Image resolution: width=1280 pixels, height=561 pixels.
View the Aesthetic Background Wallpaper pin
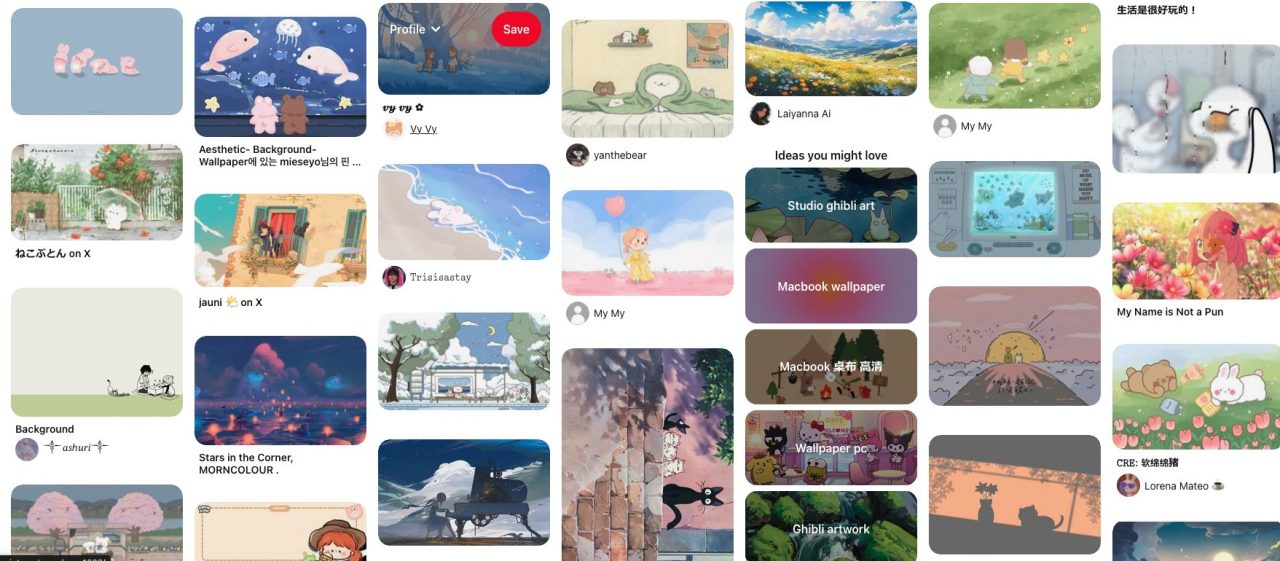coord(280,76)
